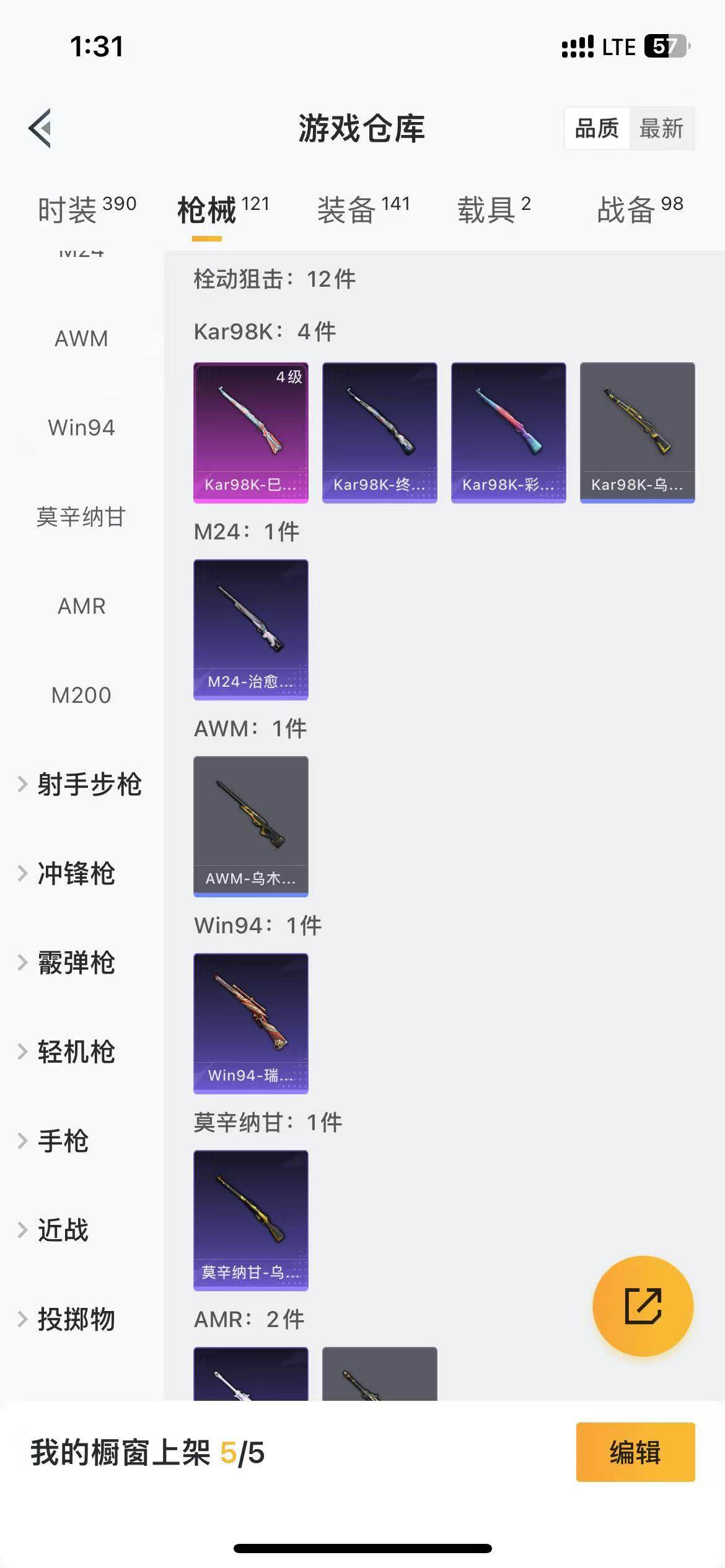Sort inventory by 品质 quality
Screen dimensions: 725x1568
click(595, 128)
